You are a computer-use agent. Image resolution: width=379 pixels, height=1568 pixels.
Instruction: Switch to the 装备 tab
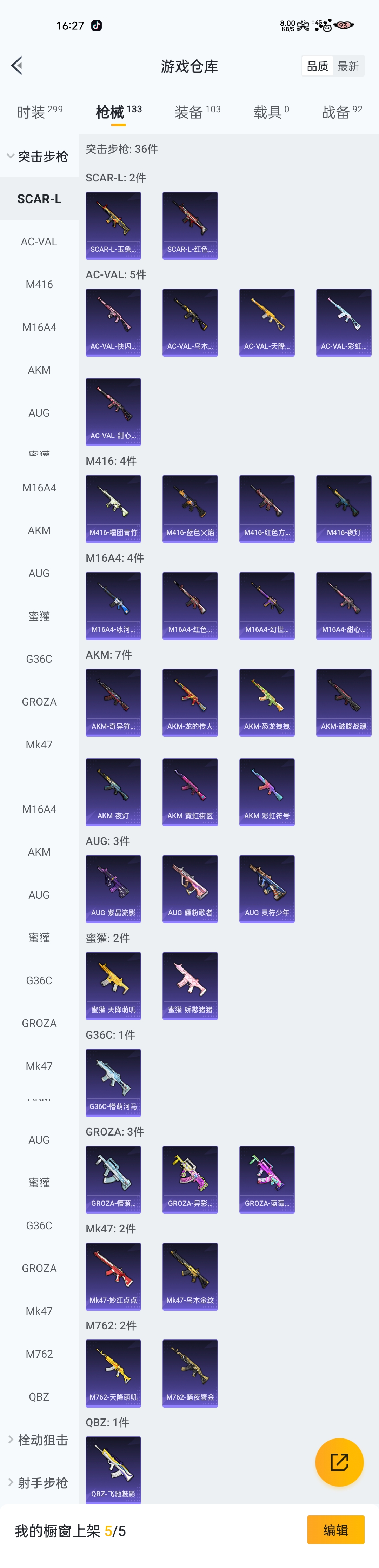(x=197, y=112)
